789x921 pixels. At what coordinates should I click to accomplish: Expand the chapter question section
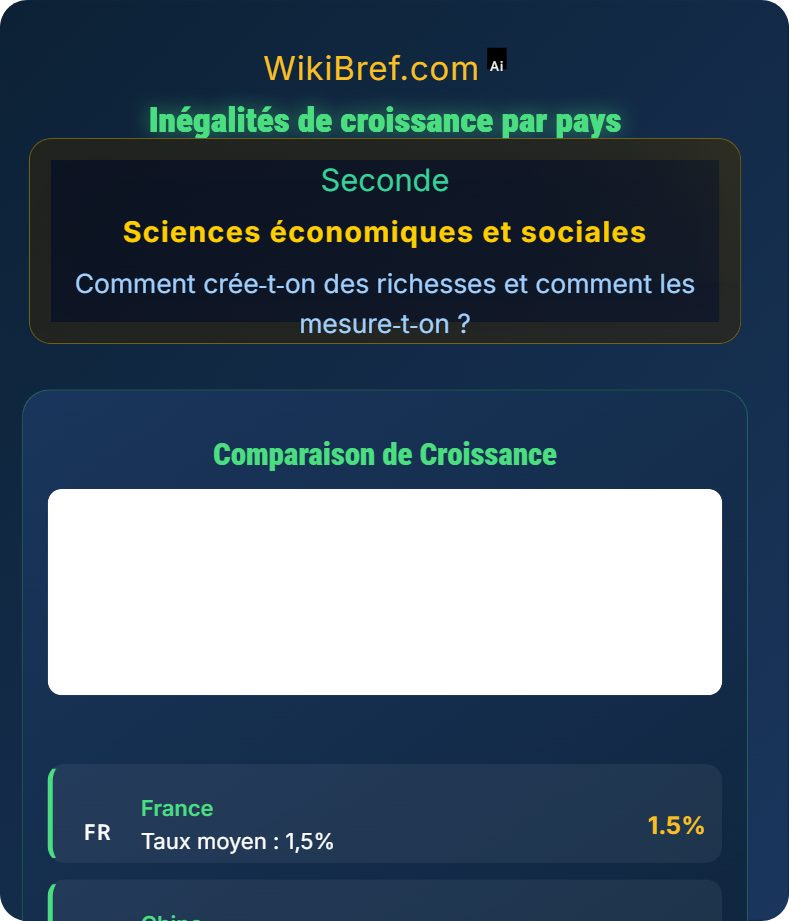(385, 303)
